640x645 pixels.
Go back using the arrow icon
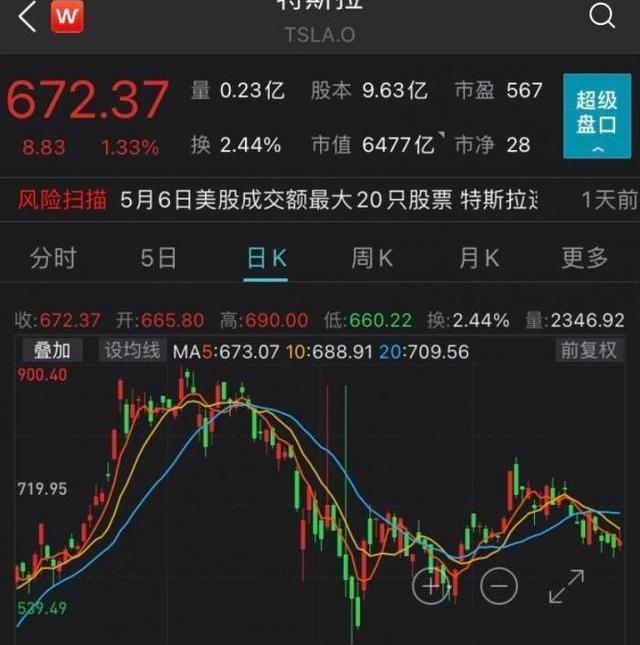(26, 17)
